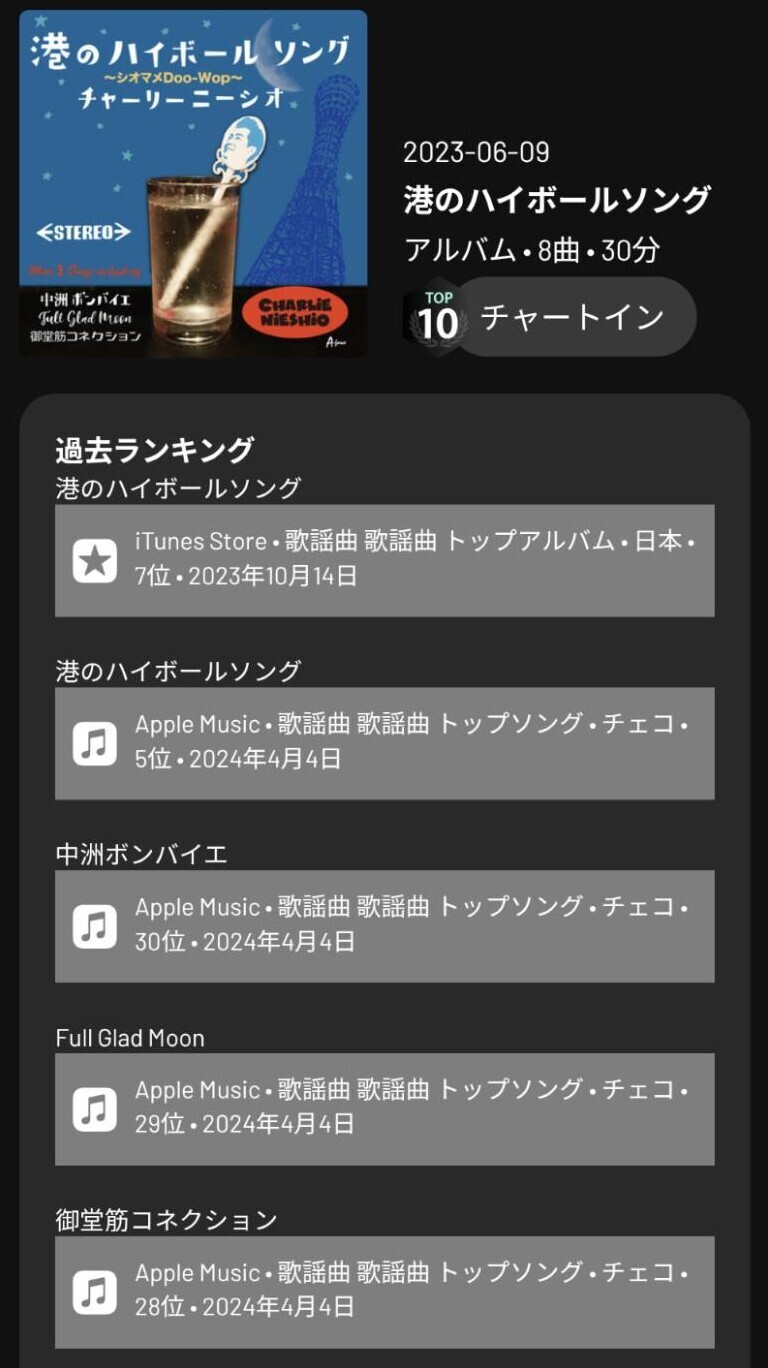
Task: Open the Full Glad Moon 29位 row
Action: tap(385, 1109)
